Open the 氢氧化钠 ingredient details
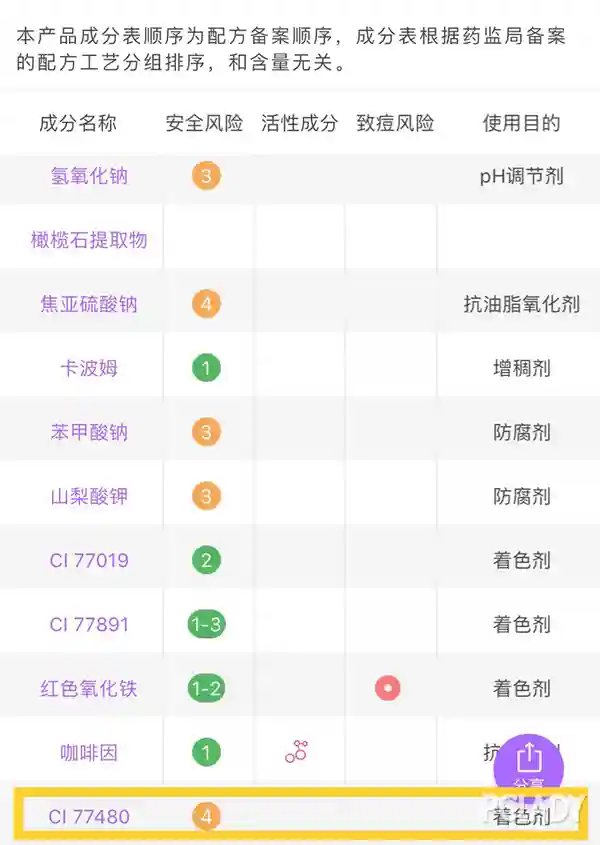 (x=89, y=176)
